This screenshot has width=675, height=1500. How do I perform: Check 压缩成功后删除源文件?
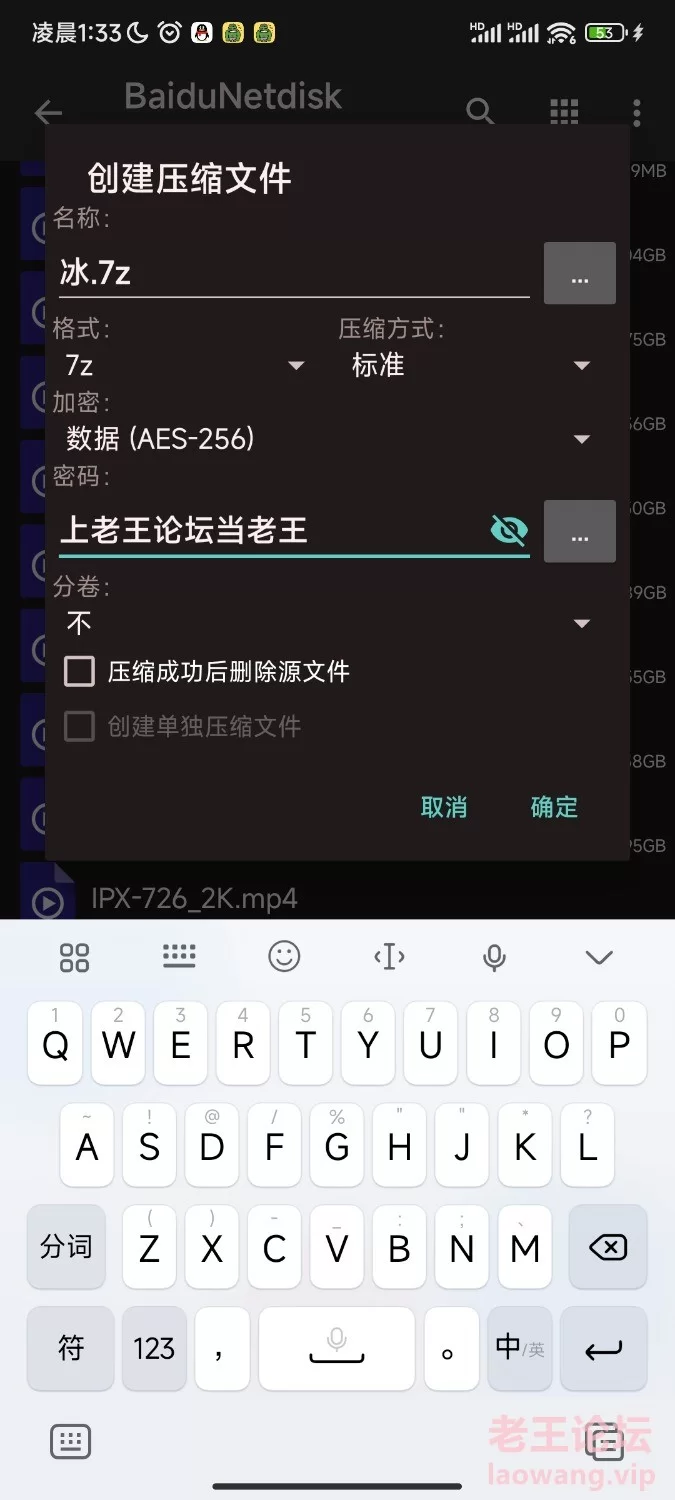tap(80, 671)
